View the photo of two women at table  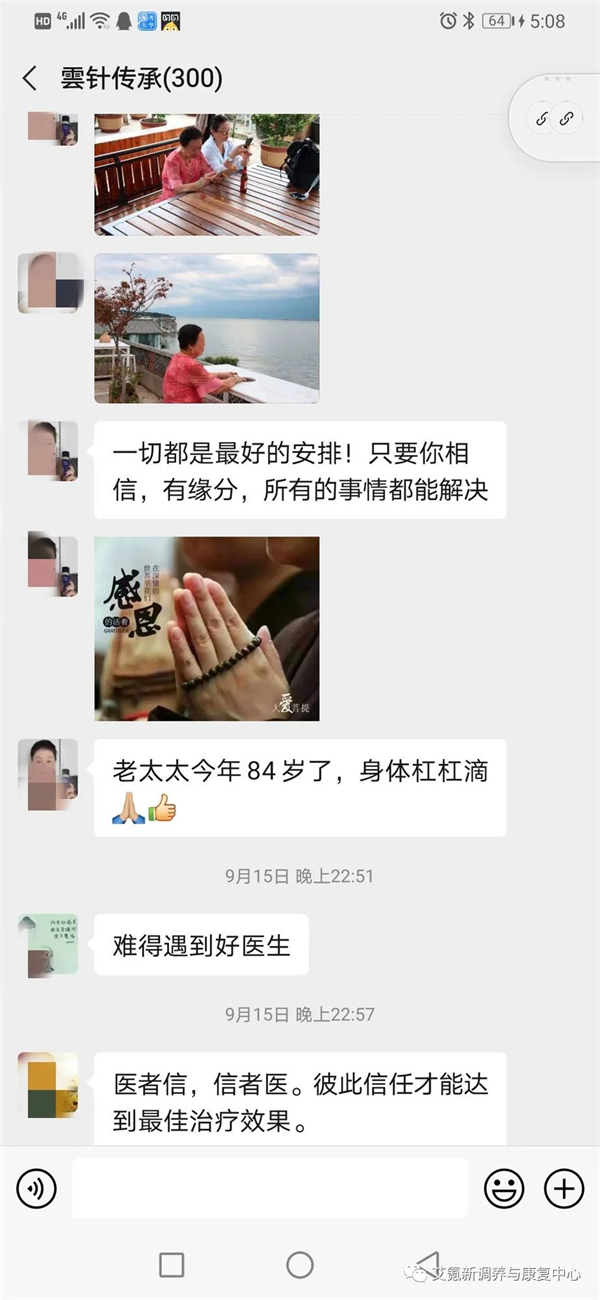(x=207, y=174)
